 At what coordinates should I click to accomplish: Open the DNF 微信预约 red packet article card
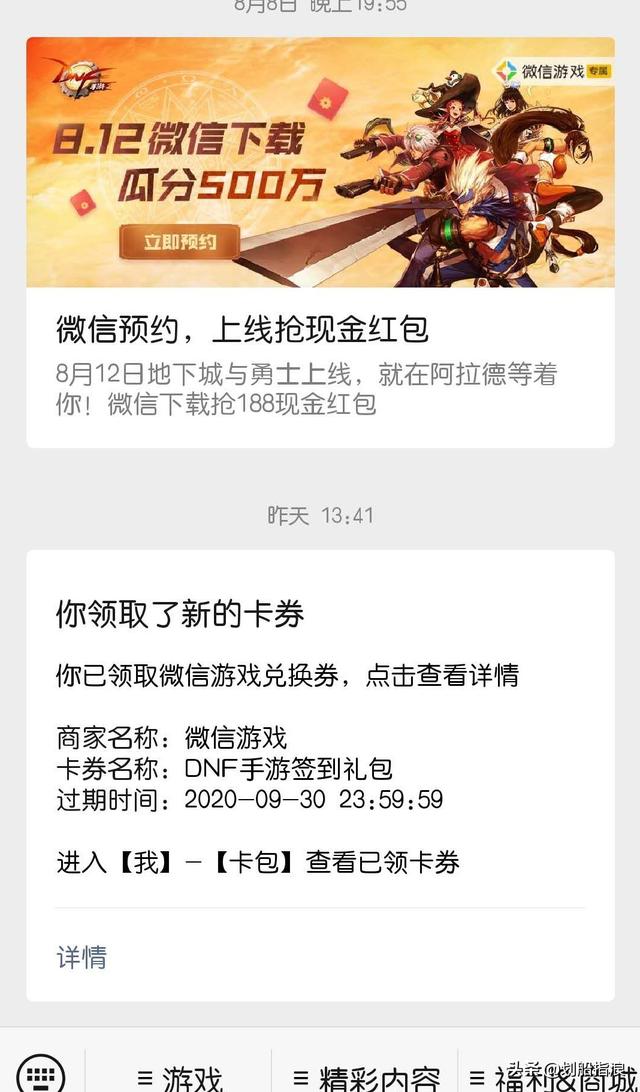click(x=320, y=242)
